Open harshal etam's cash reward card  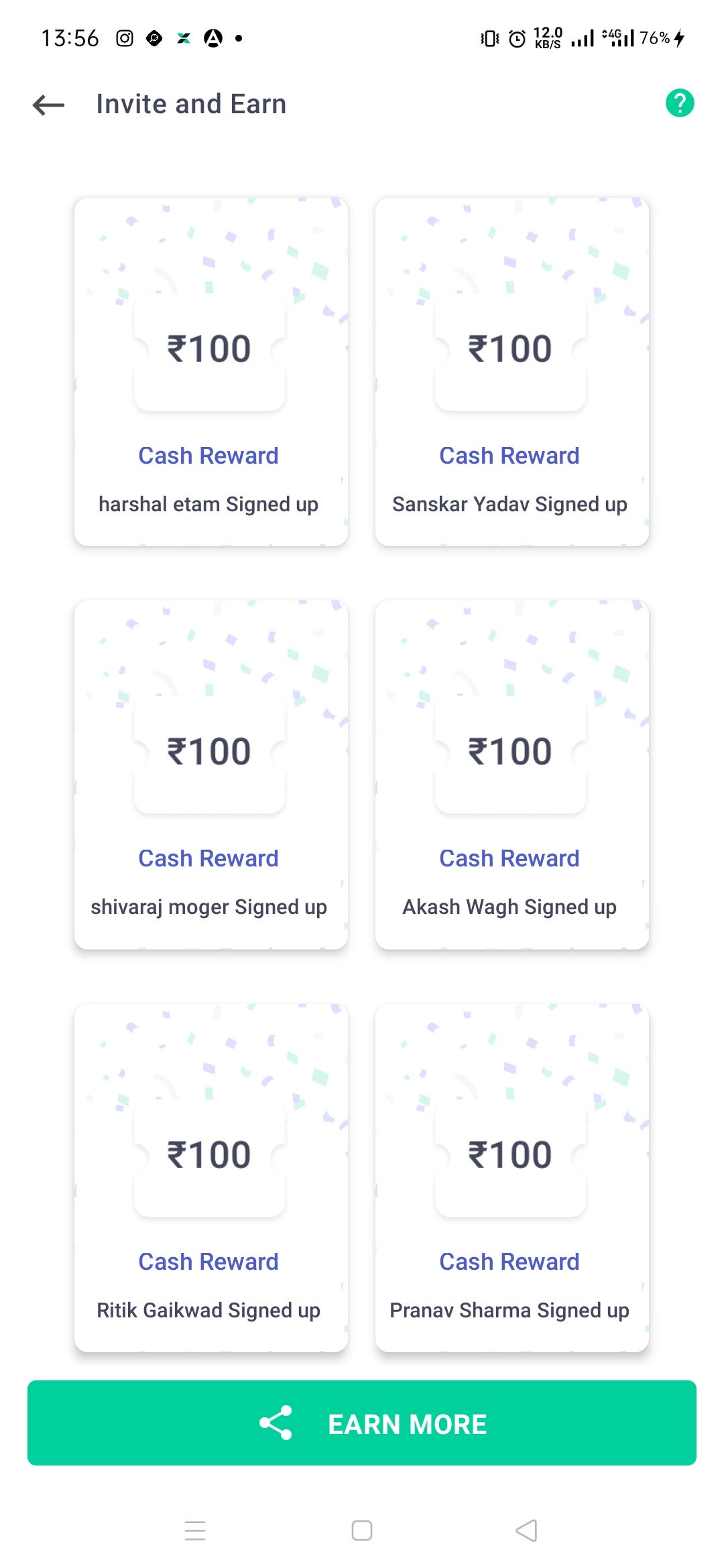click(x=211, y=372)
